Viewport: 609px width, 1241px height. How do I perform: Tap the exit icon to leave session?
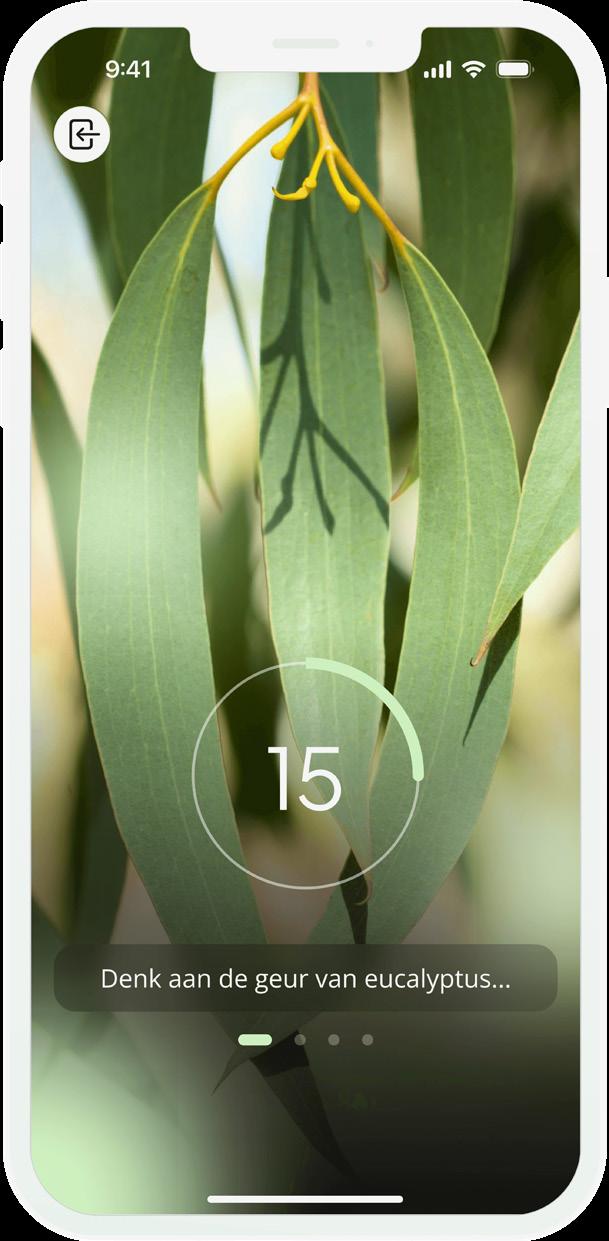[81, 134]
